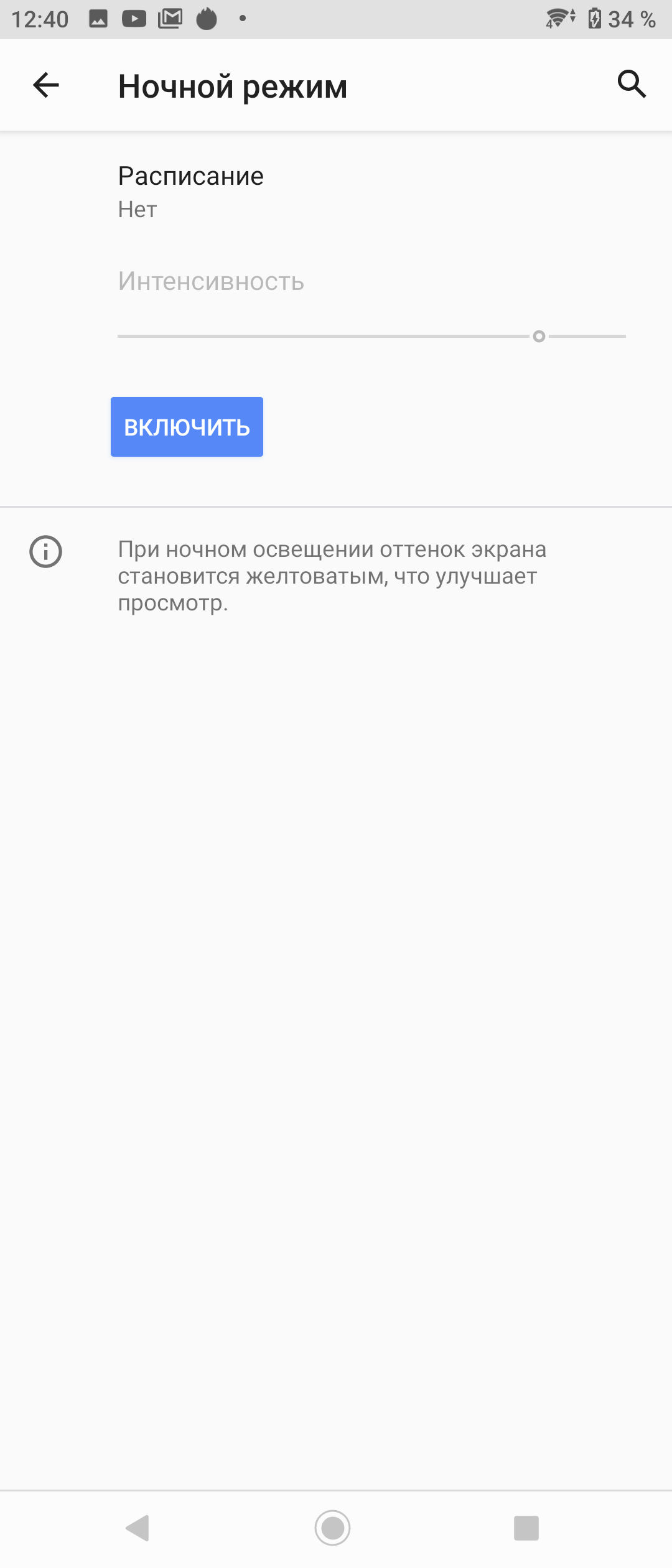The height and width of the screenshot is (1568, 672).
Task: Tap the system home button
Action: 332,1527
